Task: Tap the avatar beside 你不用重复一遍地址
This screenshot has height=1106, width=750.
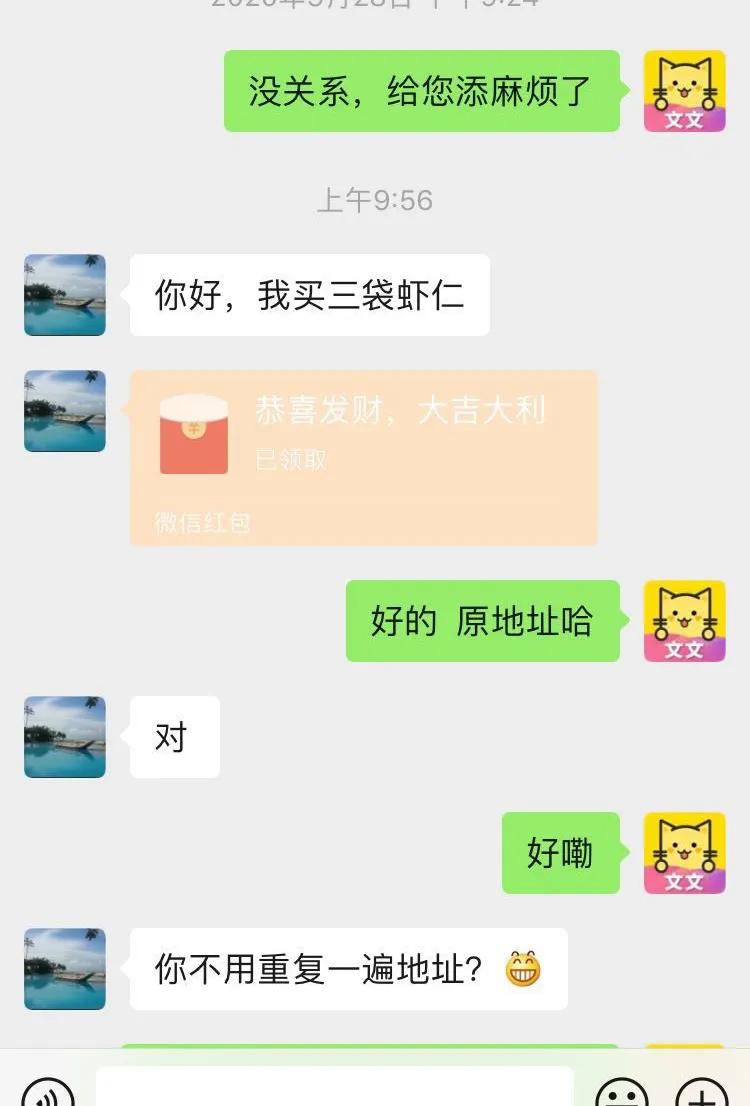Action: pyautogui.click(x=64, y=968)
